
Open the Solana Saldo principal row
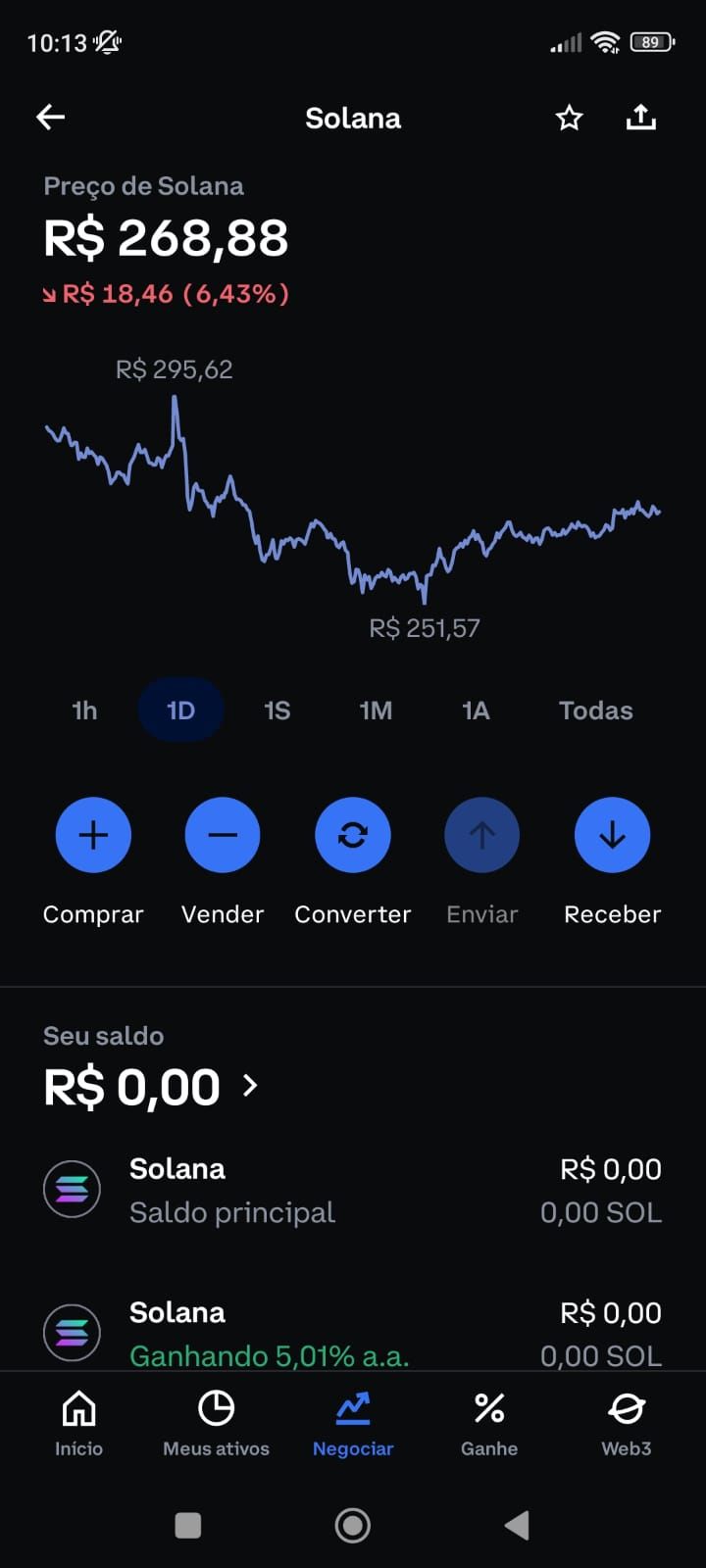353,1190
